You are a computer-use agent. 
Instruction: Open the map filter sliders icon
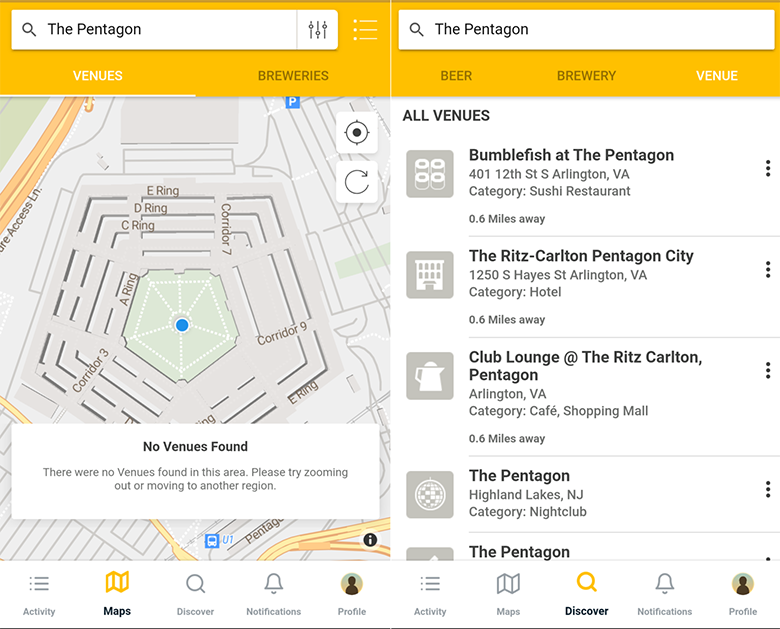318,30
